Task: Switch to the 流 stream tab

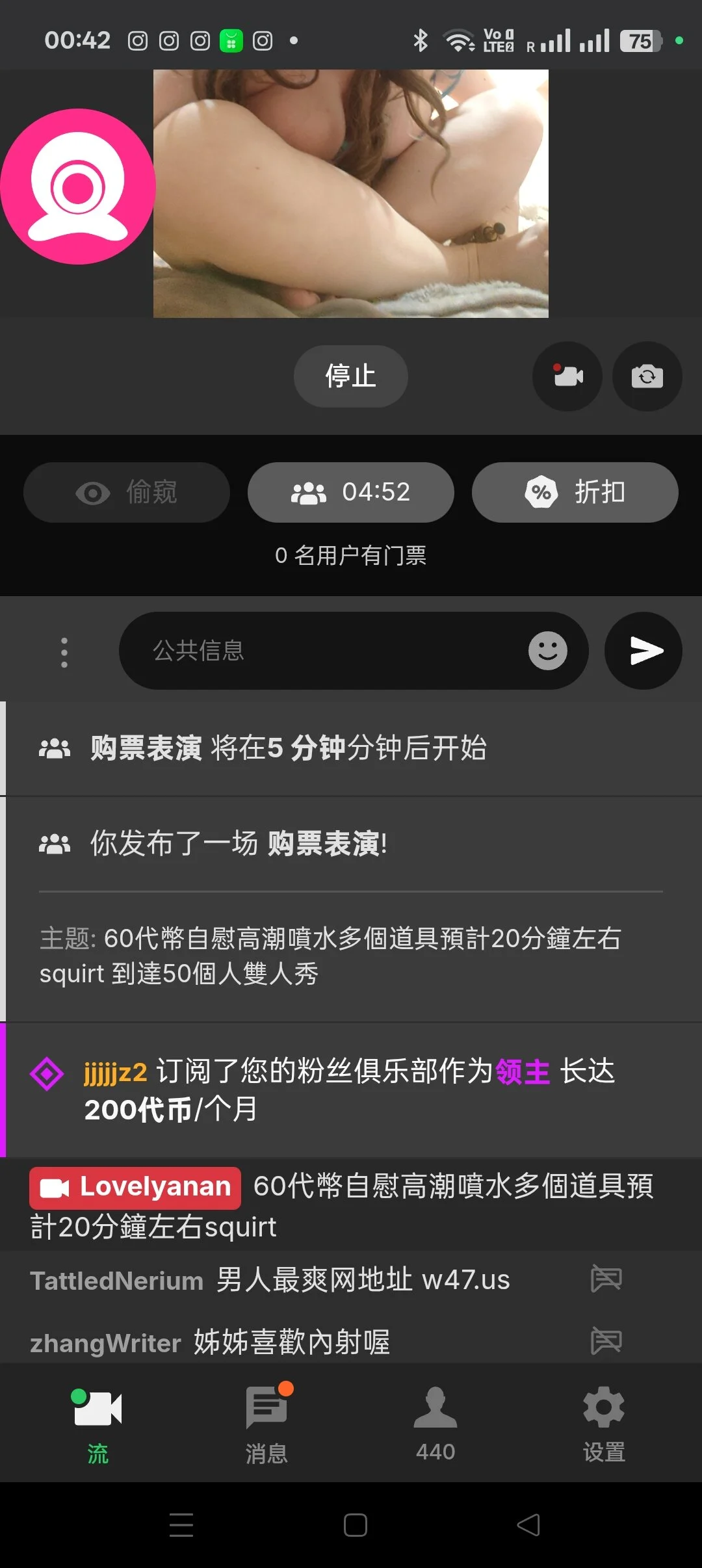Action: pyautogui.click(x=97, y=1425)
